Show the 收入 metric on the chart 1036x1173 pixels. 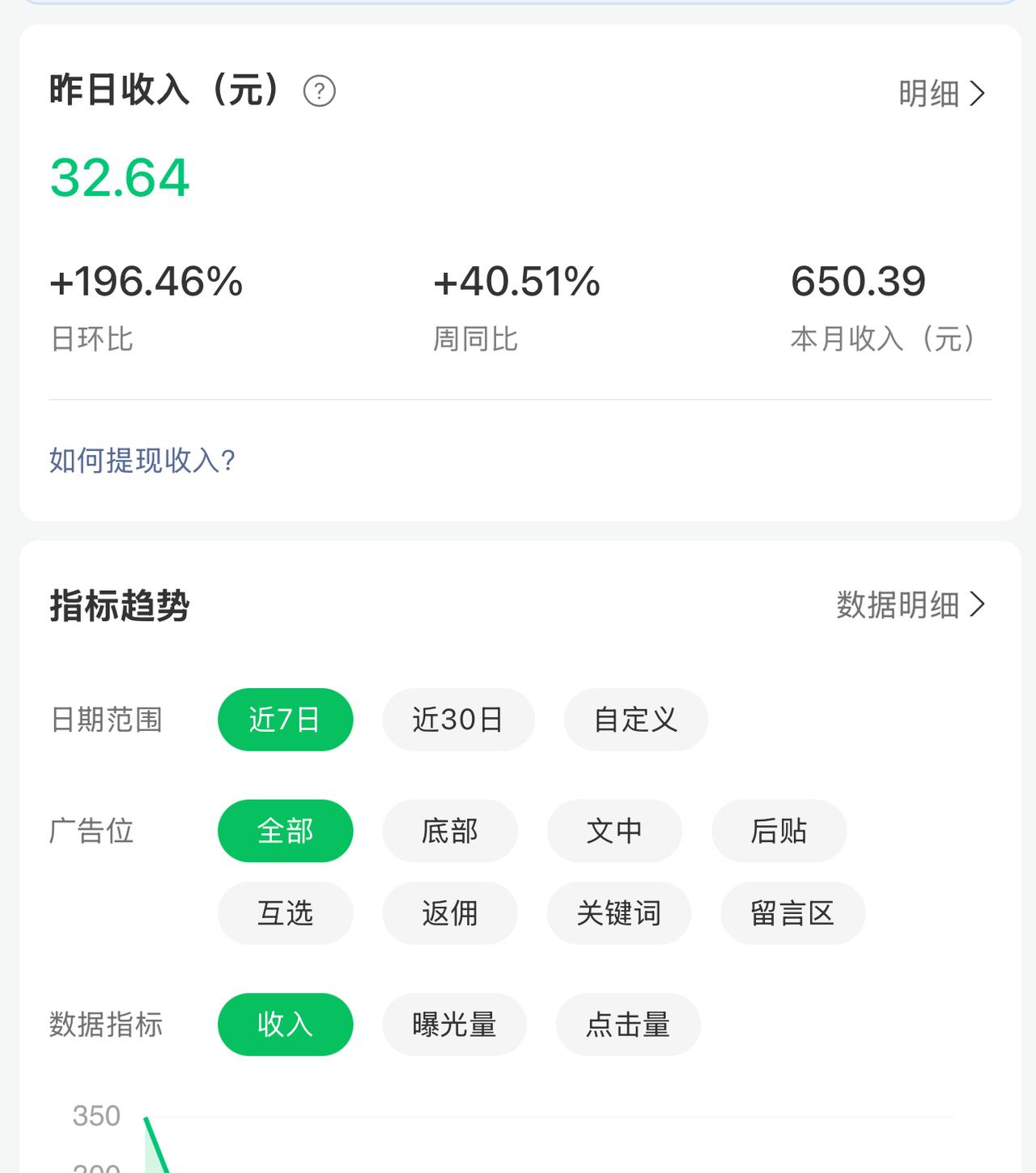(285, 1024)
